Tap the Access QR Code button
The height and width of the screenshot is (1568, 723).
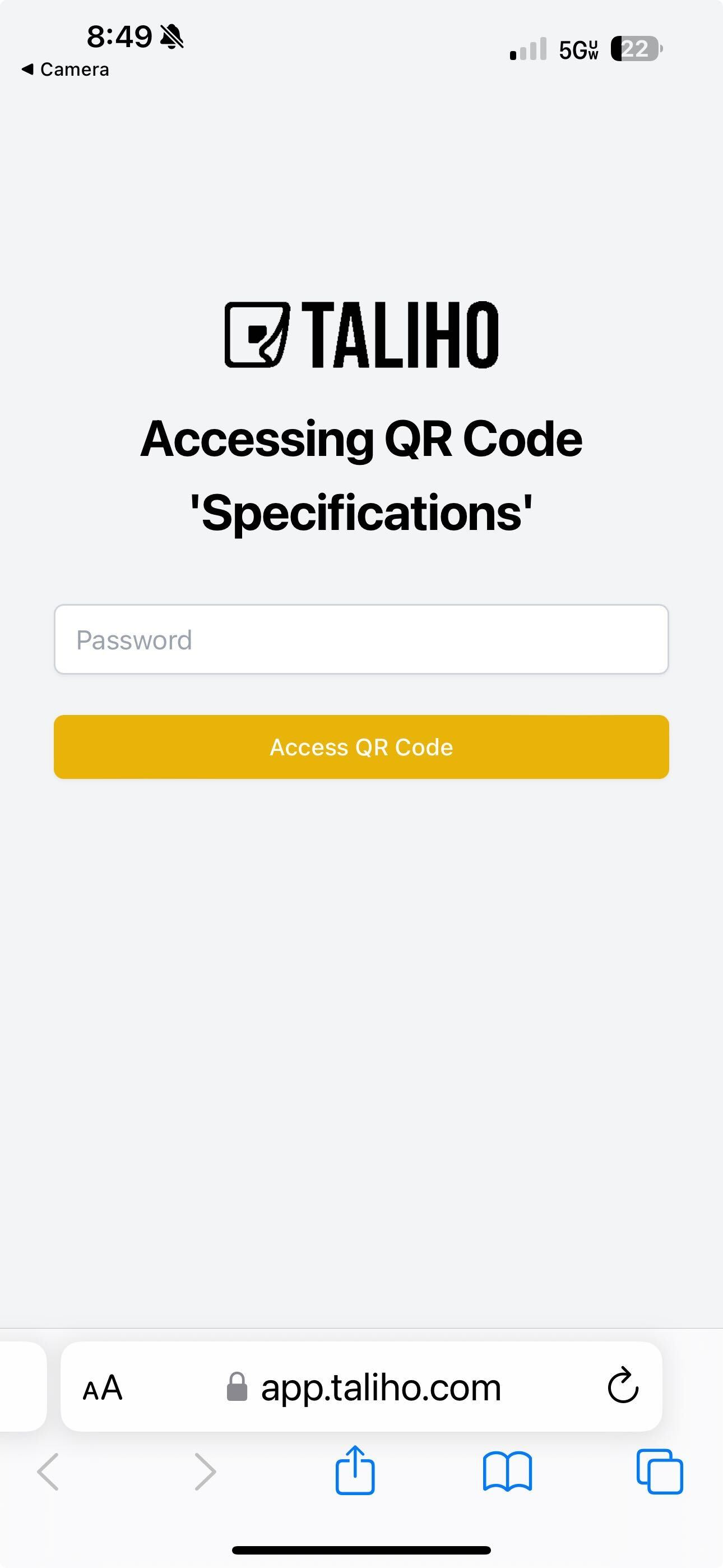[361, 747]
